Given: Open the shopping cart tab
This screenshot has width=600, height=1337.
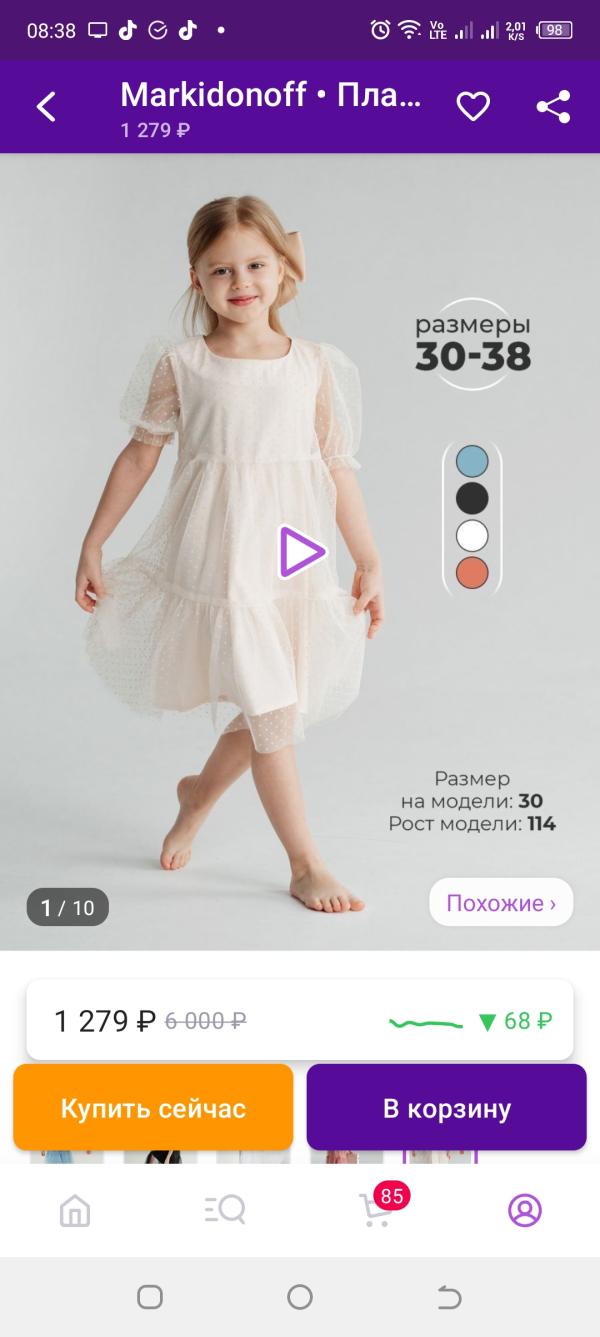Looking at the screenshot, I should coord(375,1210).
